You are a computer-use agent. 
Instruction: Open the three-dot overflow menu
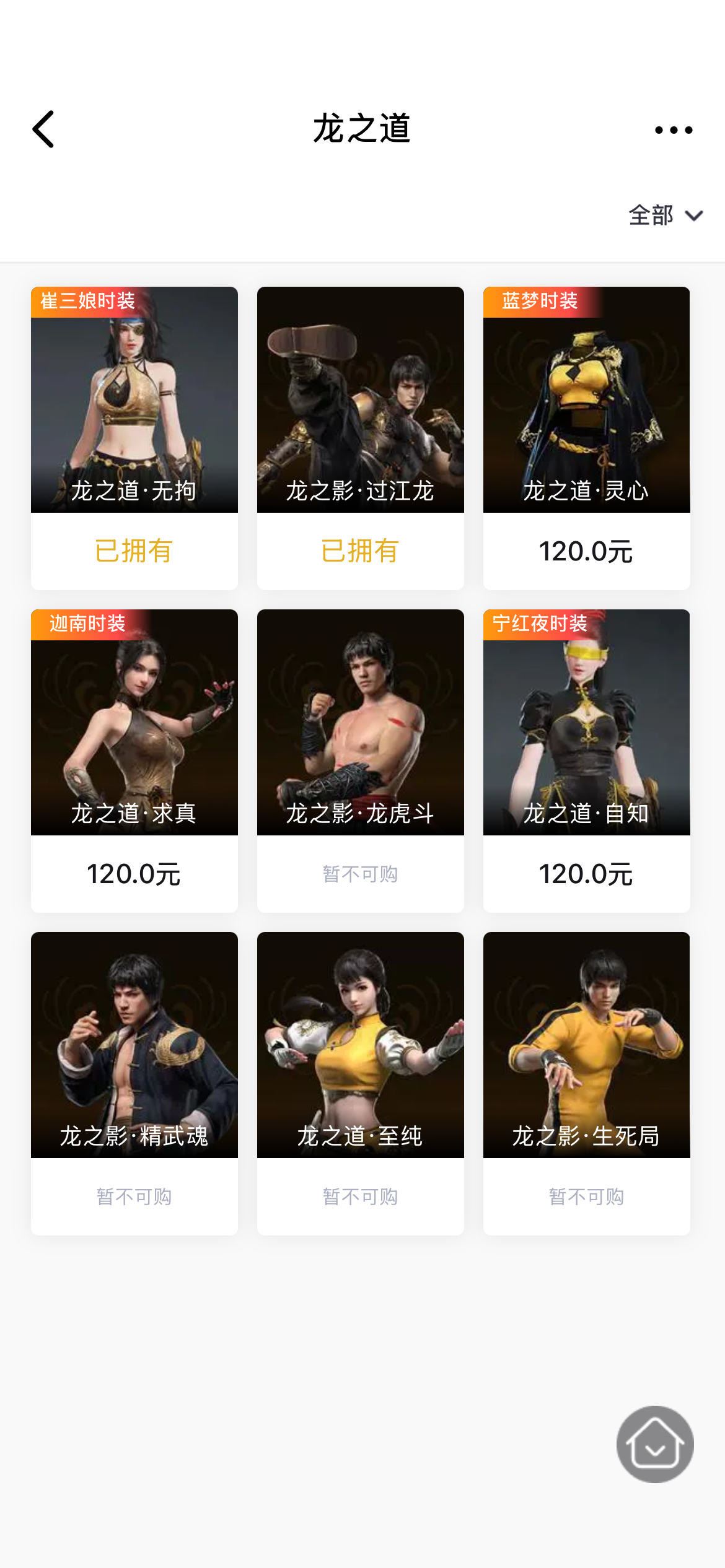point(674,130)
